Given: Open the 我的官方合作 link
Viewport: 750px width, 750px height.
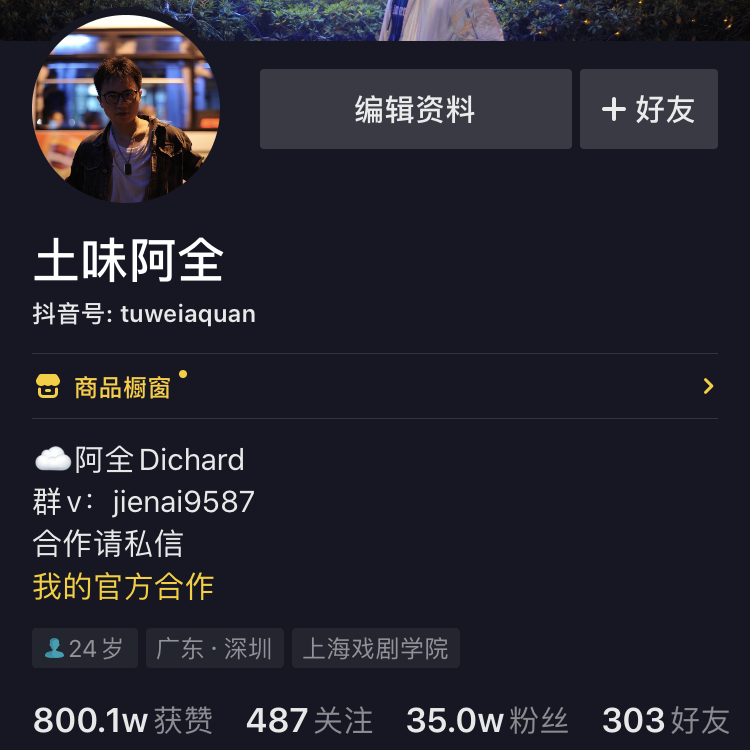Looking at the screenshot, I should 123,586.
